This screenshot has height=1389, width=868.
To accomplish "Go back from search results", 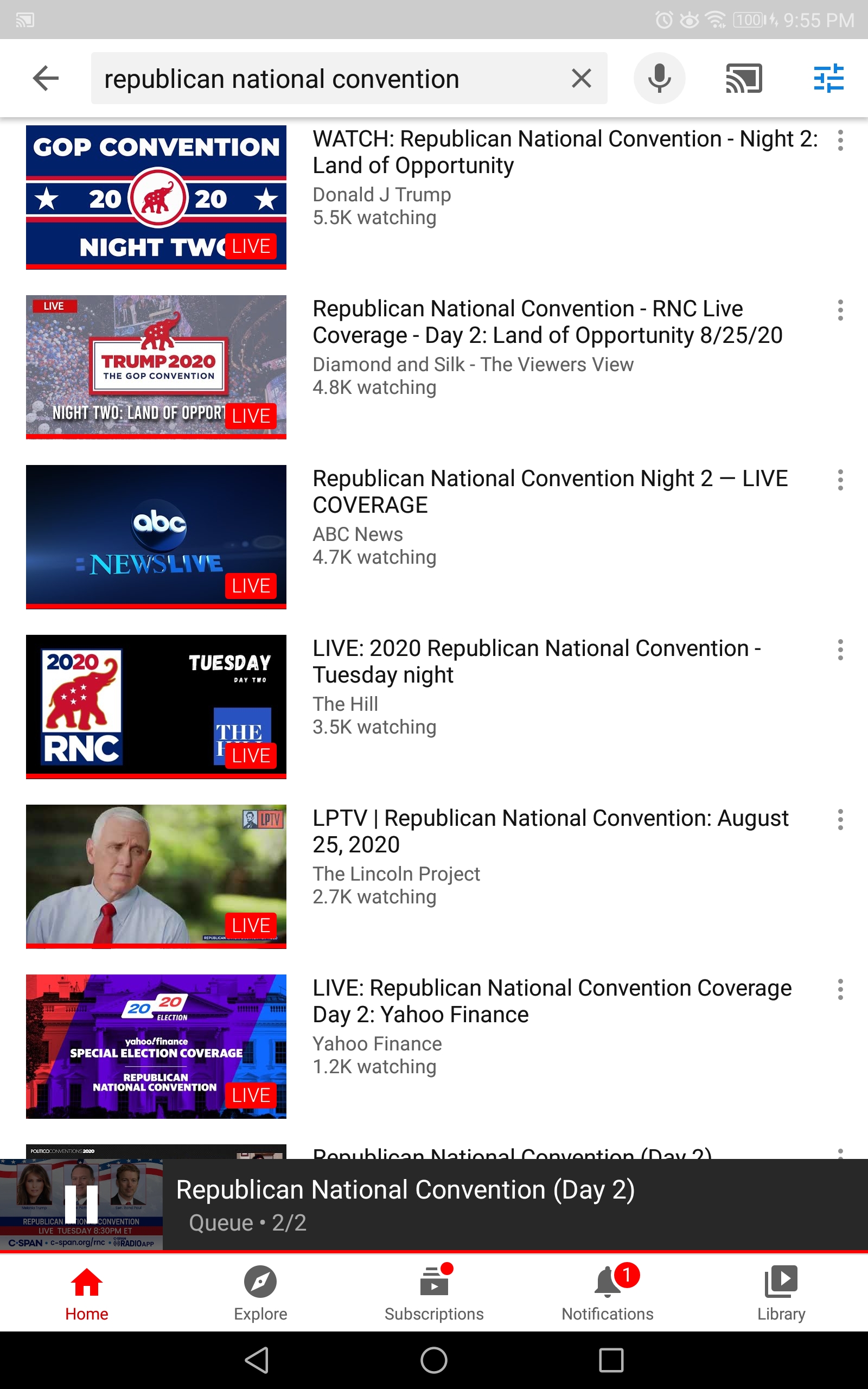I will tap(46, 78).
